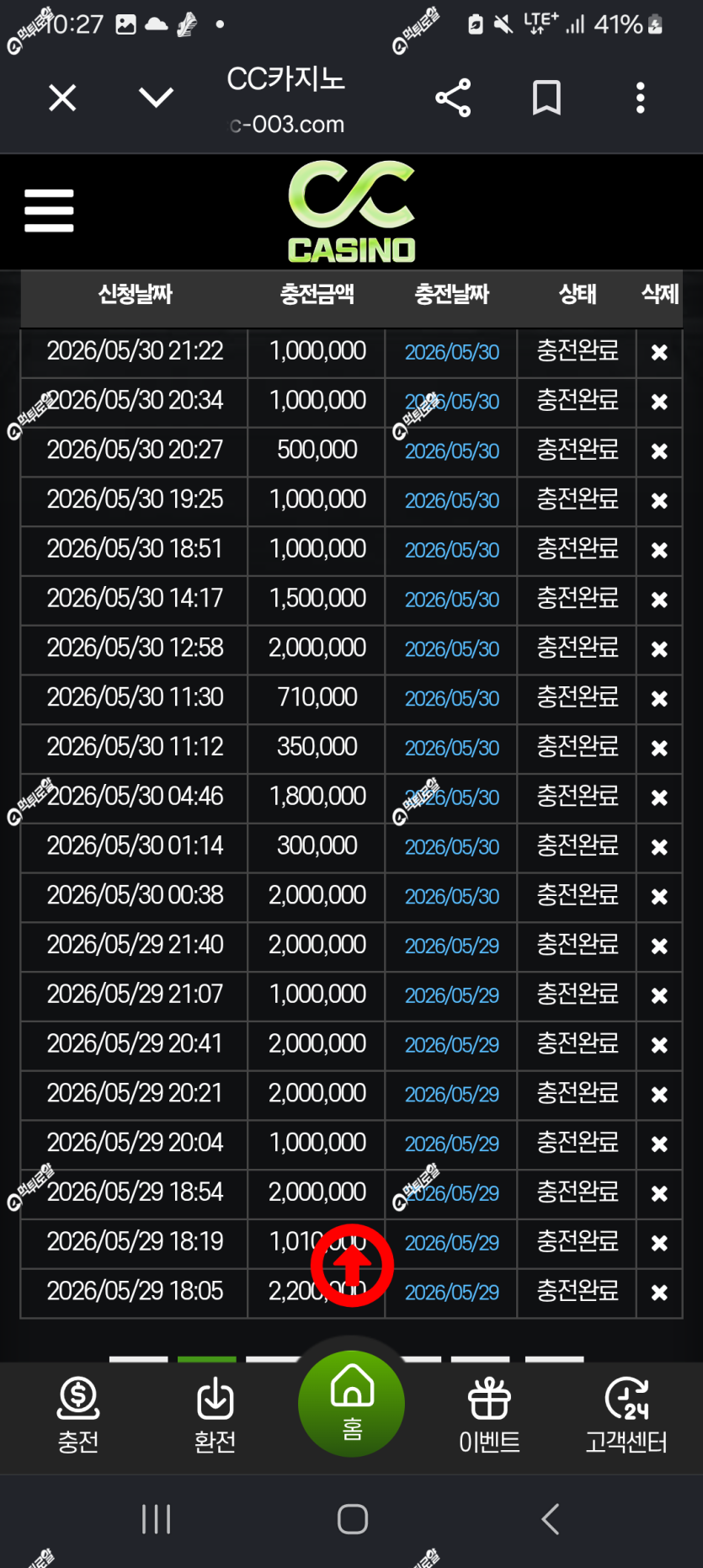Open the hamburger drawer menu
This screenshot has width=703, height=1568.
(49, 211)
